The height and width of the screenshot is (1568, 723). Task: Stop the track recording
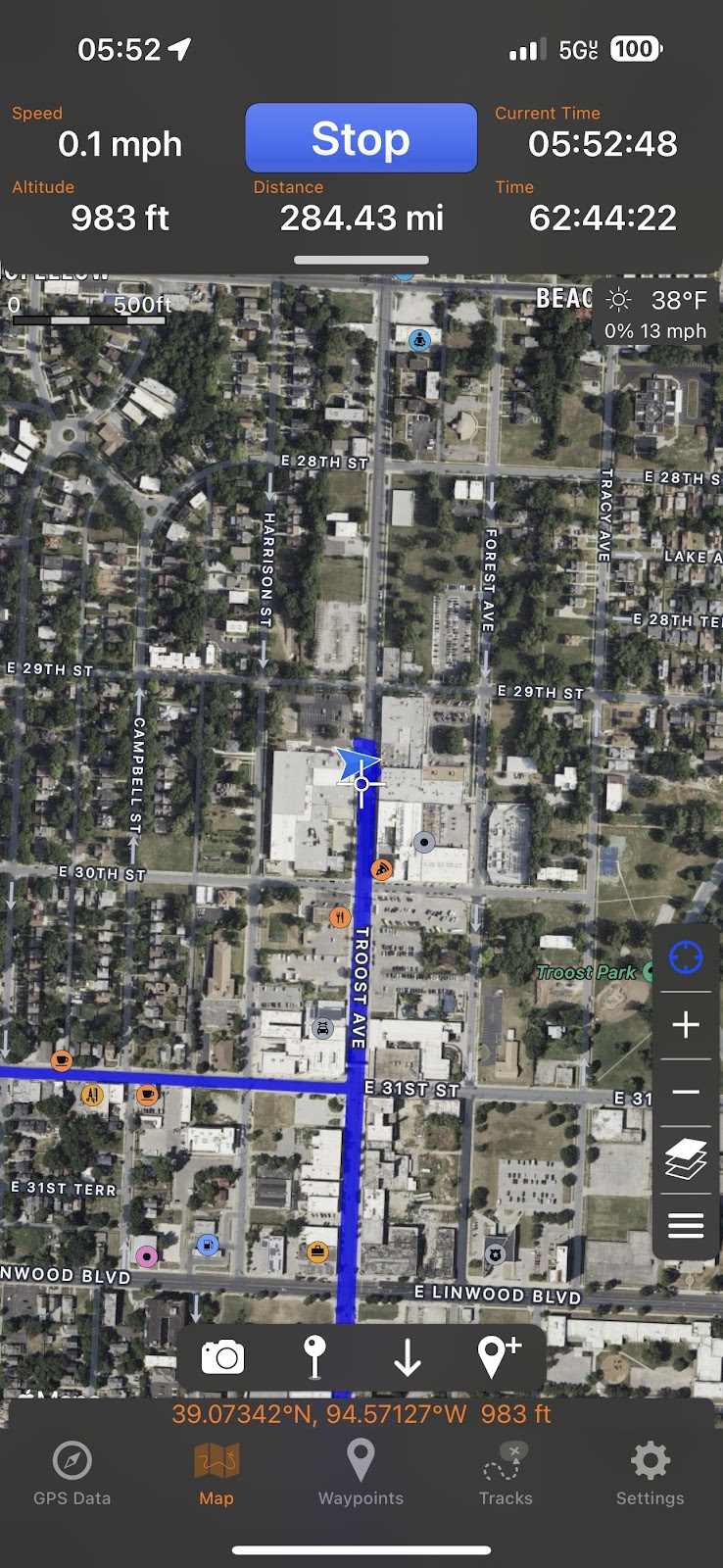click(361, 138)
